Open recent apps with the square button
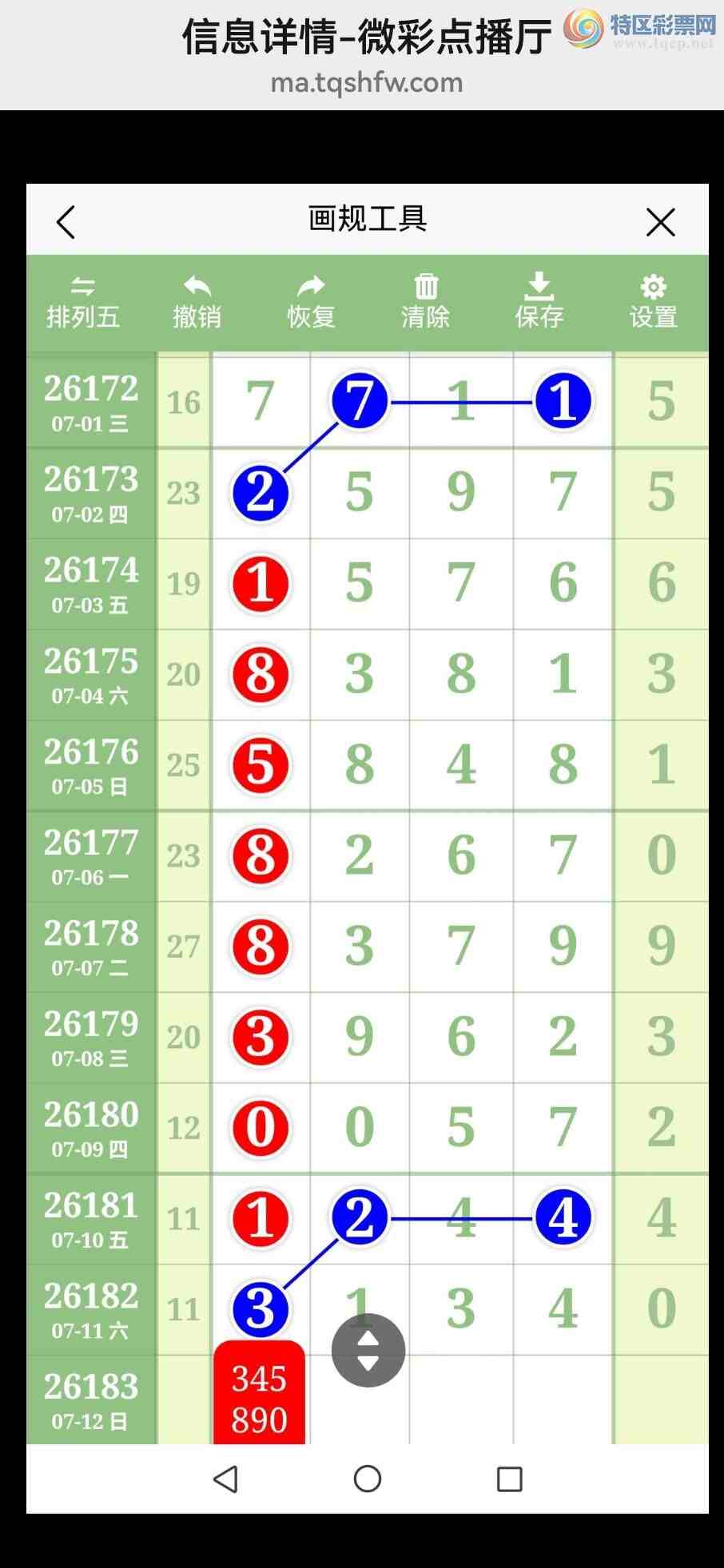The width and height of the screenshot is (724, 1568). [x=509, y=1479]
